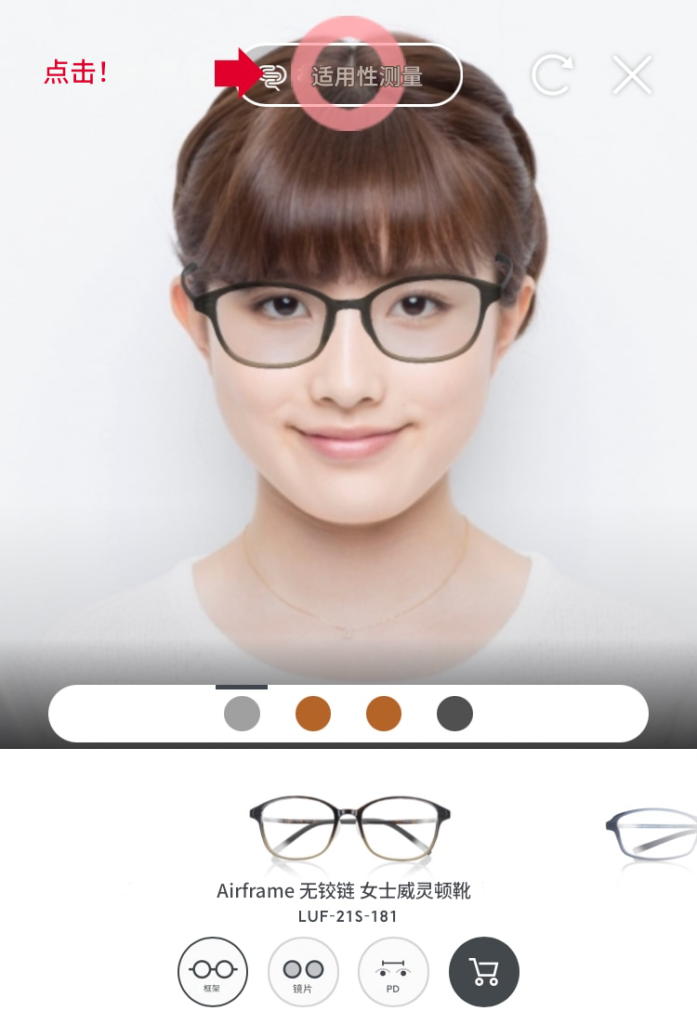Open the PD pupillary distance setting

pyautogui.click(x=393, y=972)
